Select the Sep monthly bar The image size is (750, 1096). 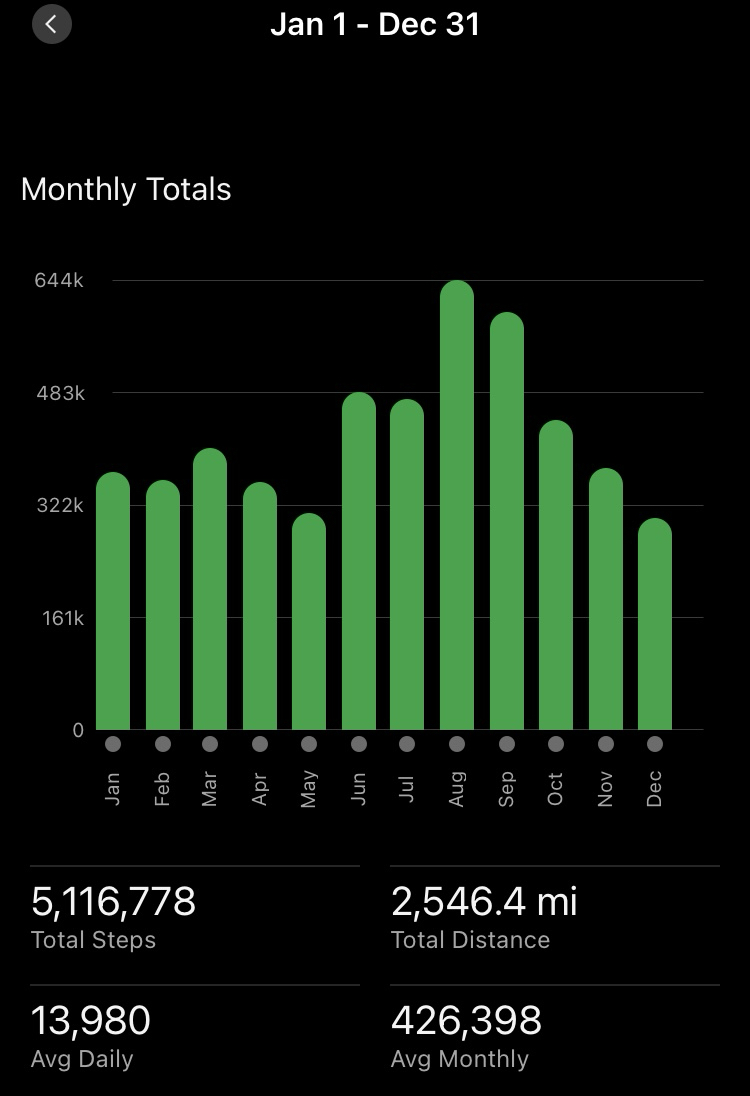507,522
